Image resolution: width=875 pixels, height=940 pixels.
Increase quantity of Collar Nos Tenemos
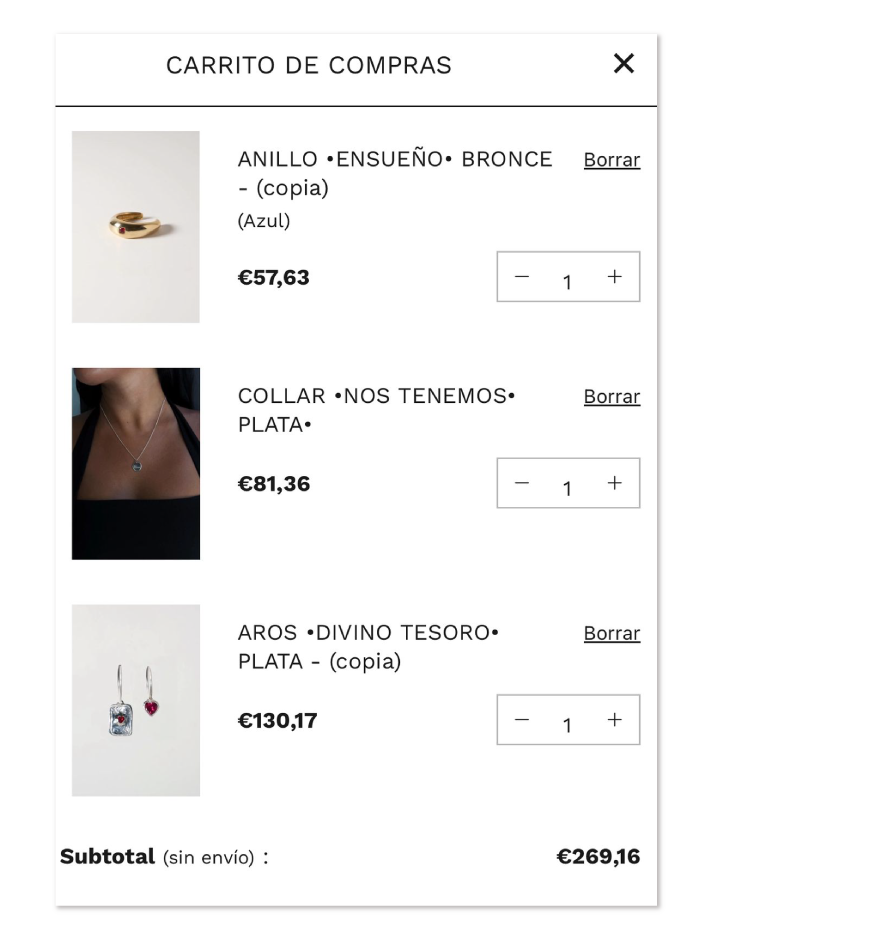click(x=614, y=483)
